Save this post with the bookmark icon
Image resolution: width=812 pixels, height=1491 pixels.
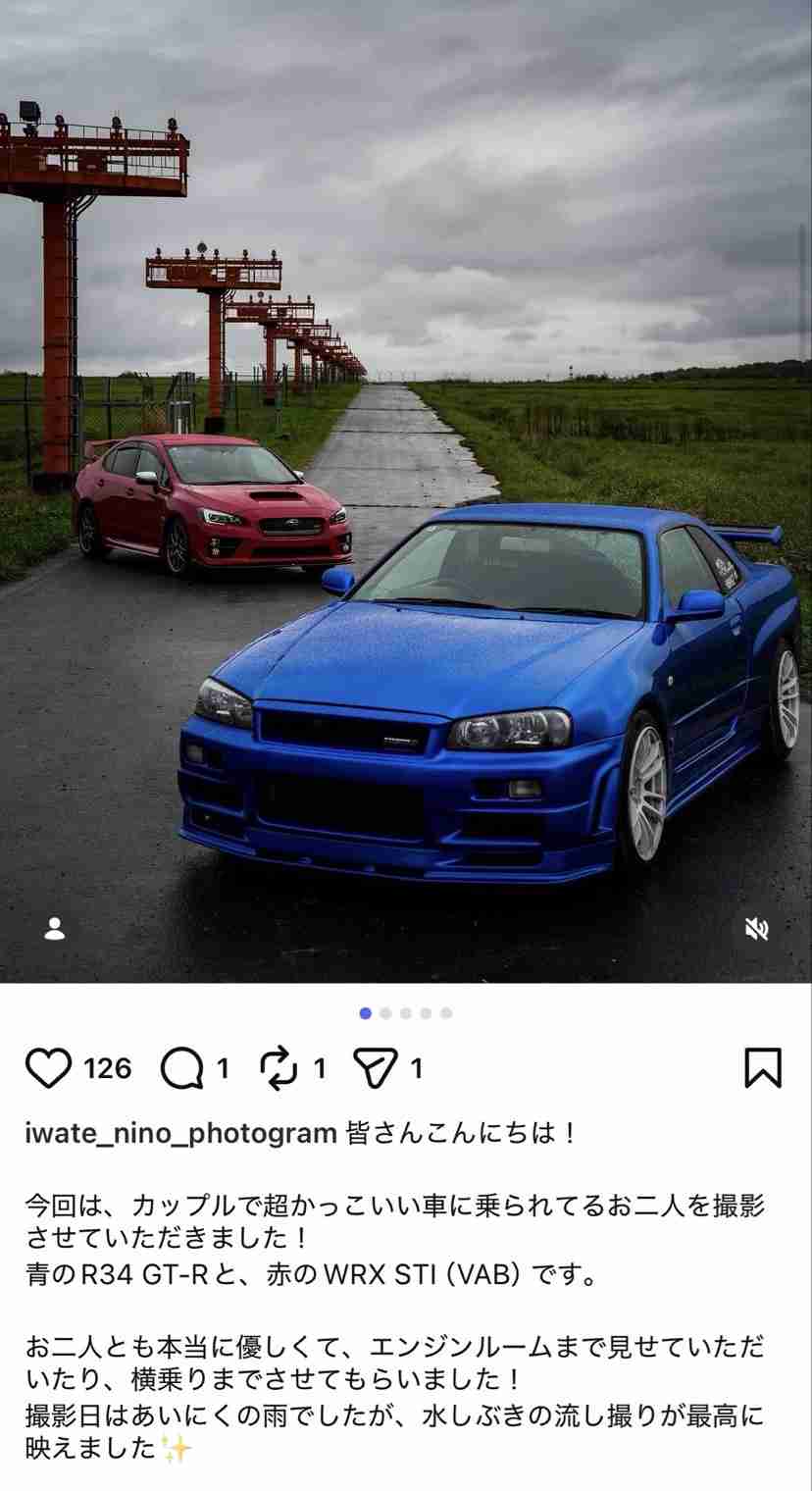[x=762, y=1068]
